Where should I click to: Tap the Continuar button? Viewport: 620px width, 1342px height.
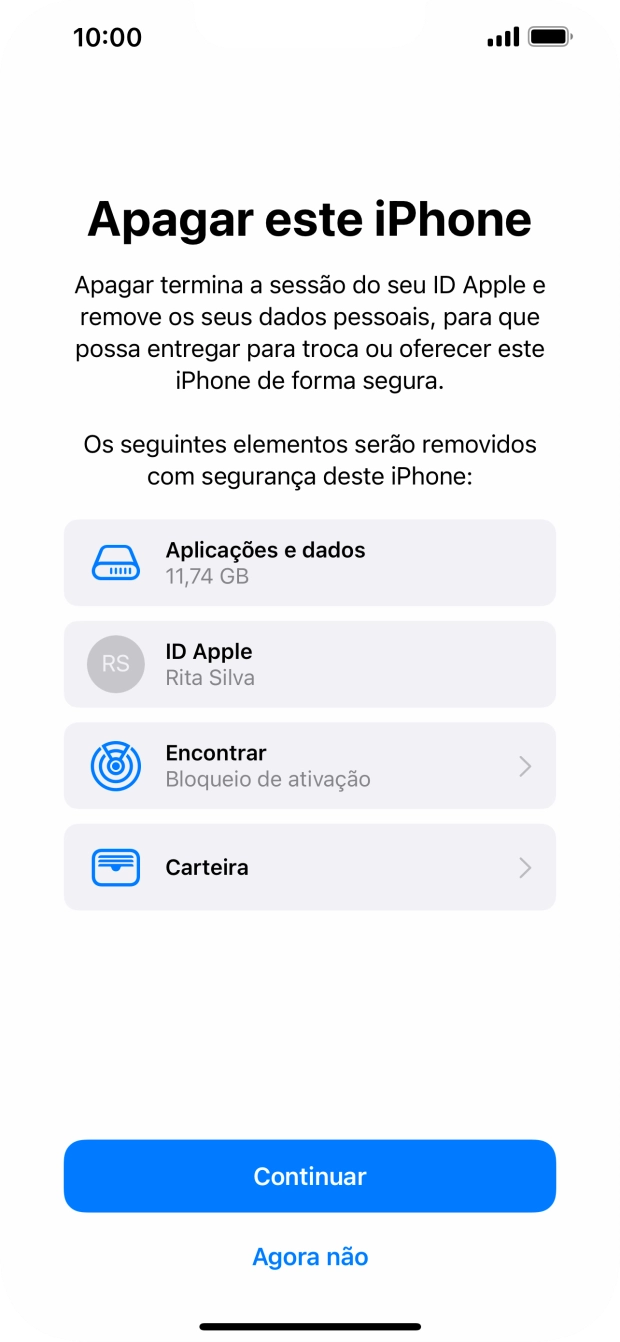pyautogui.click(x=310, y=1176)
